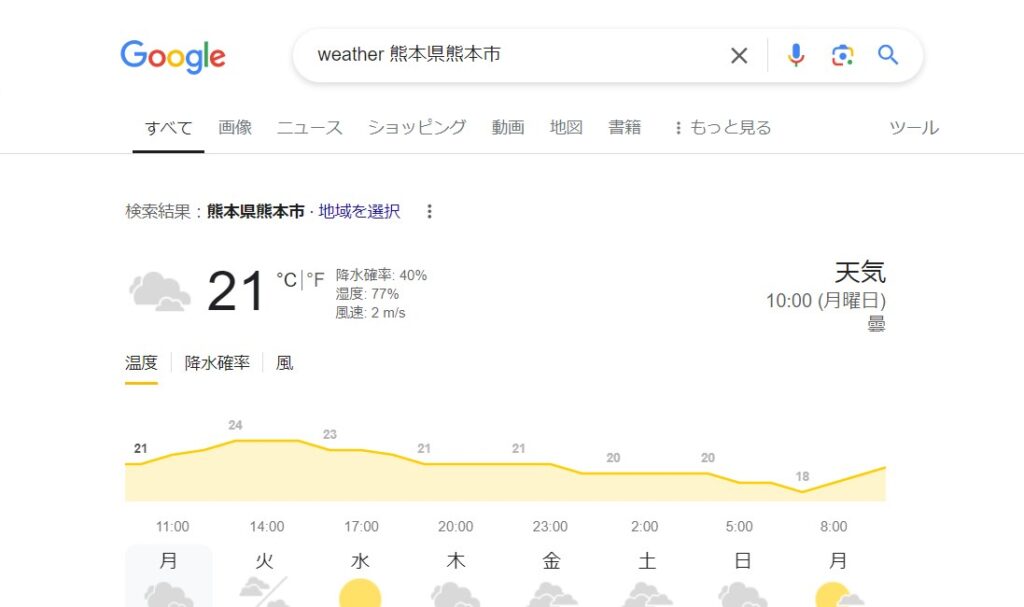Switch temperature unit to °F
Viewport: 1024px width, 607px height.
pyautogui.click(x=316, y=280)
